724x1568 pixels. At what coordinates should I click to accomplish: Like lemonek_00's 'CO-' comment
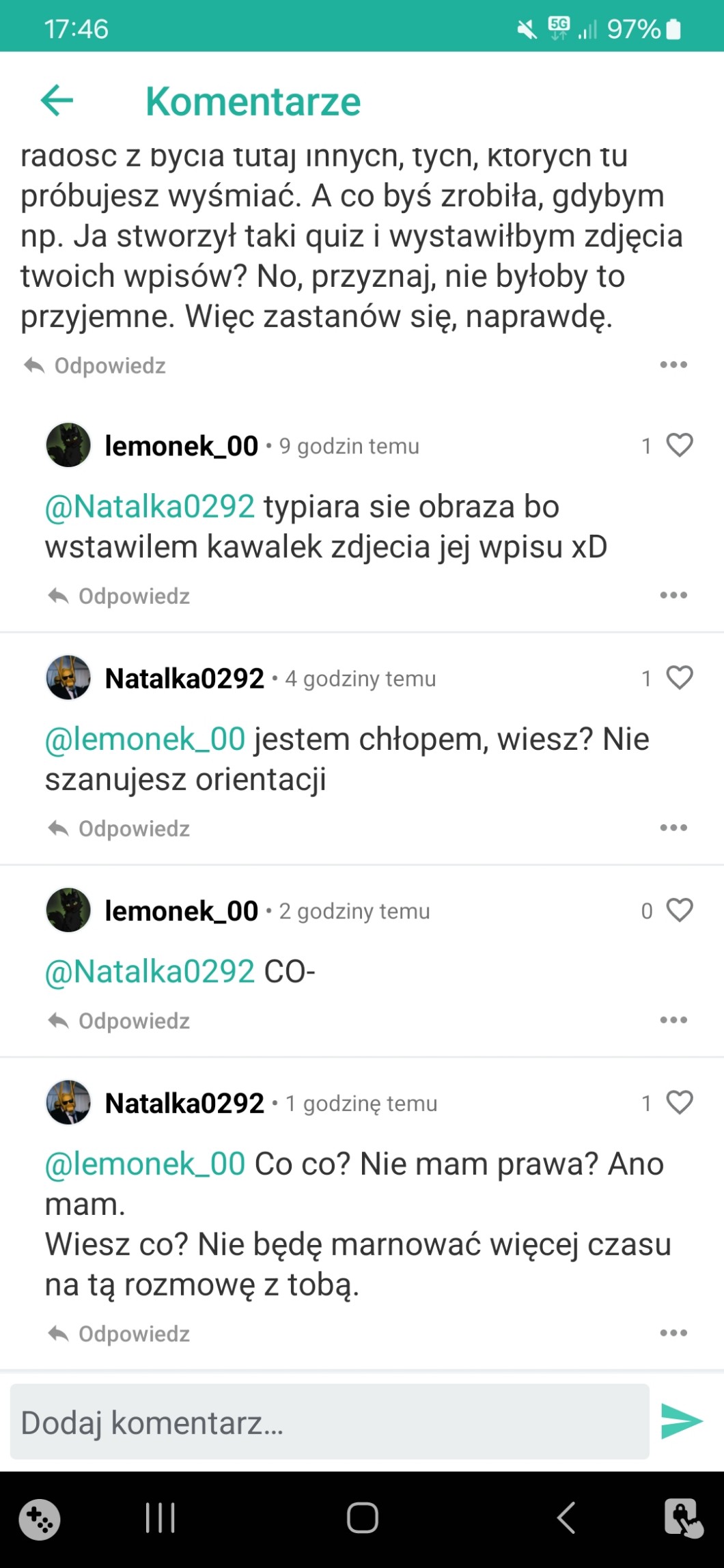pyautogui.click(x=679, y=910)
